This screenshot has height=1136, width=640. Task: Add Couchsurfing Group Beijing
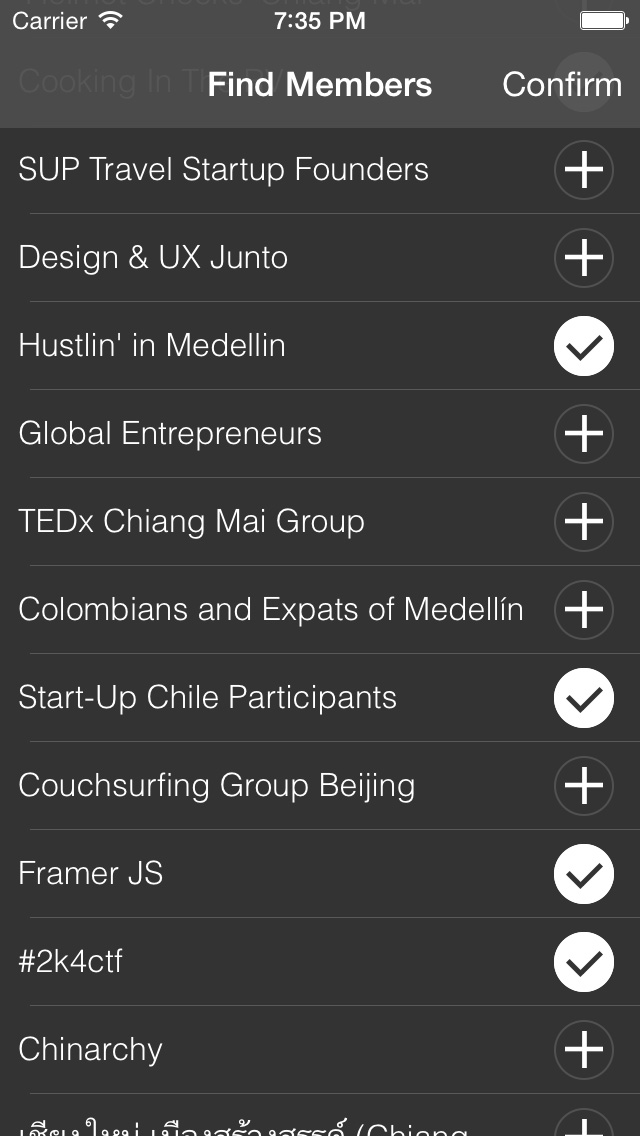[584, 786]
